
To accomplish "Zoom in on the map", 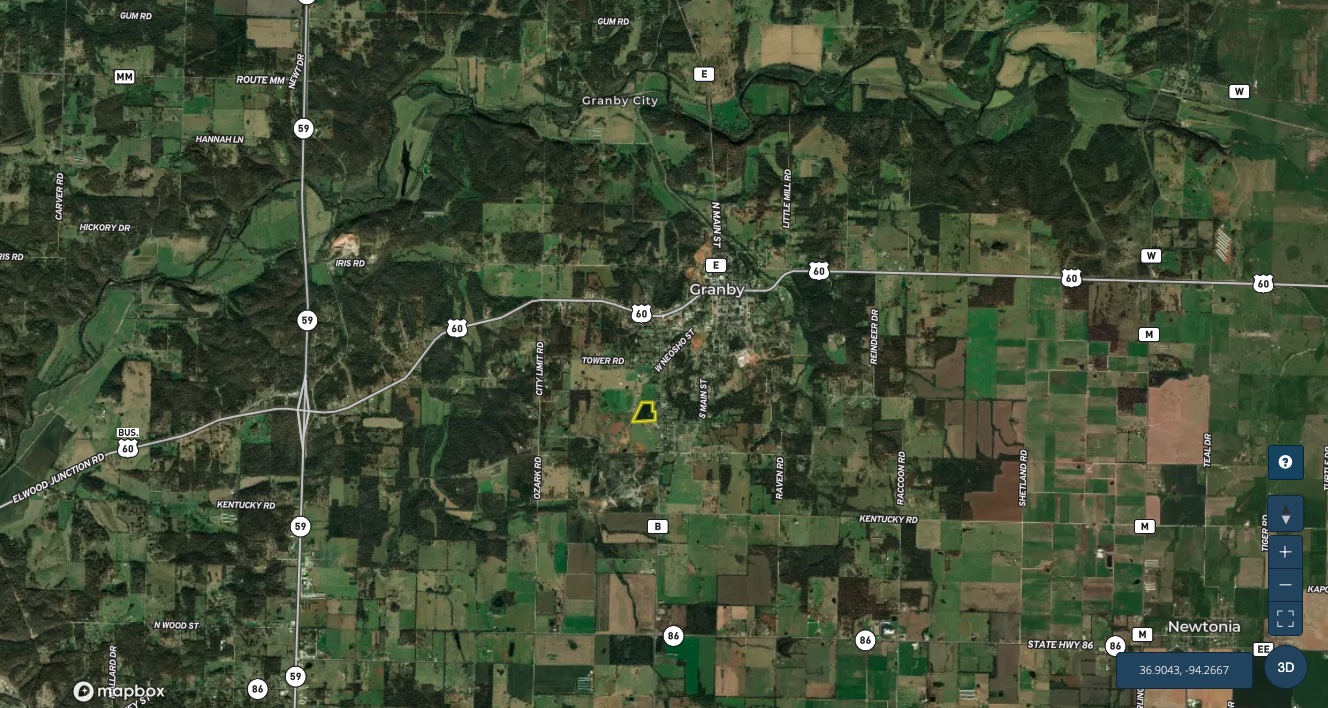I will click(x=1285, y=552).
